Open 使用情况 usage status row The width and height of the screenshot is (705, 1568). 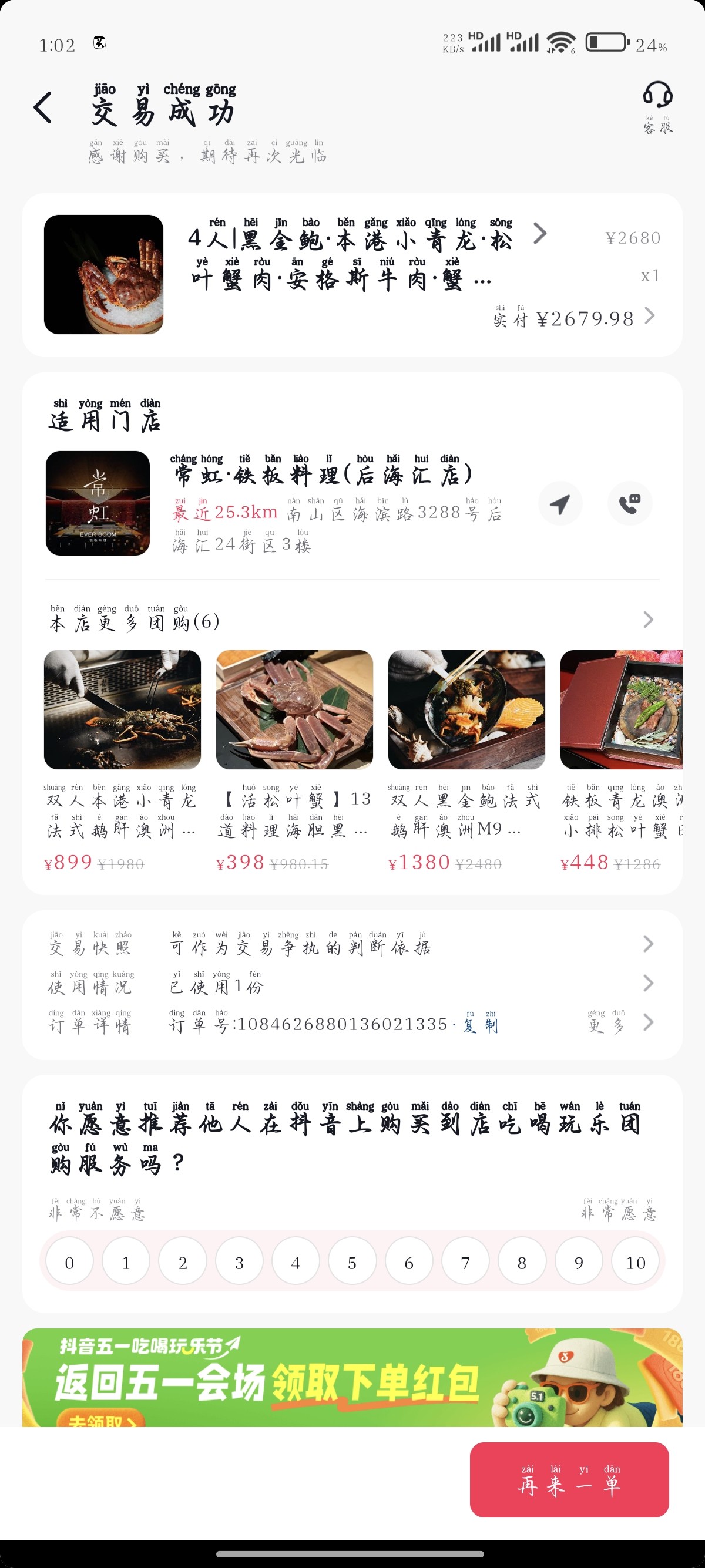coord(352,983)
